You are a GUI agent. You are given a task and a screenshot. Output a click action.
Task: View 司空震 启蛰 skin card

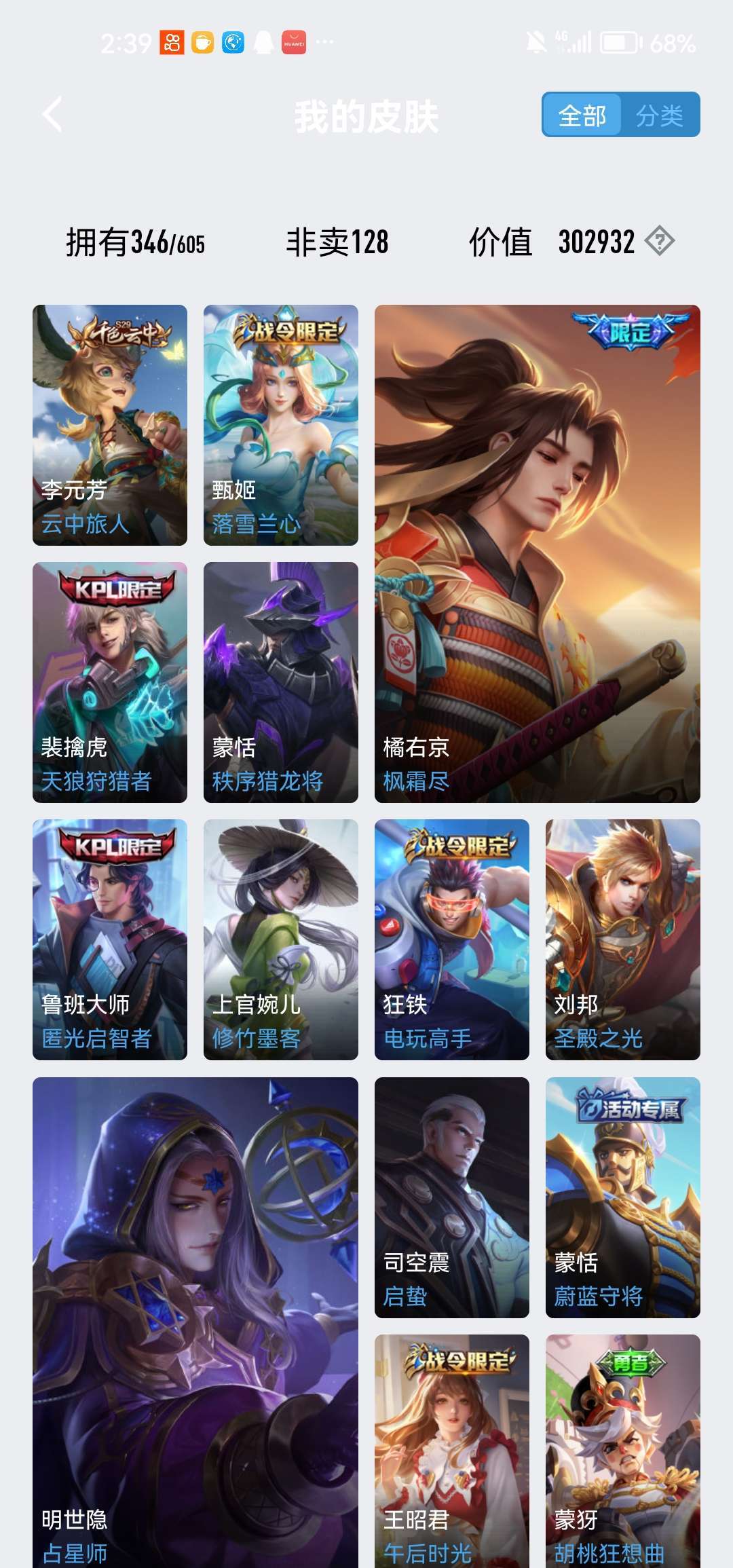(452, 1197)
